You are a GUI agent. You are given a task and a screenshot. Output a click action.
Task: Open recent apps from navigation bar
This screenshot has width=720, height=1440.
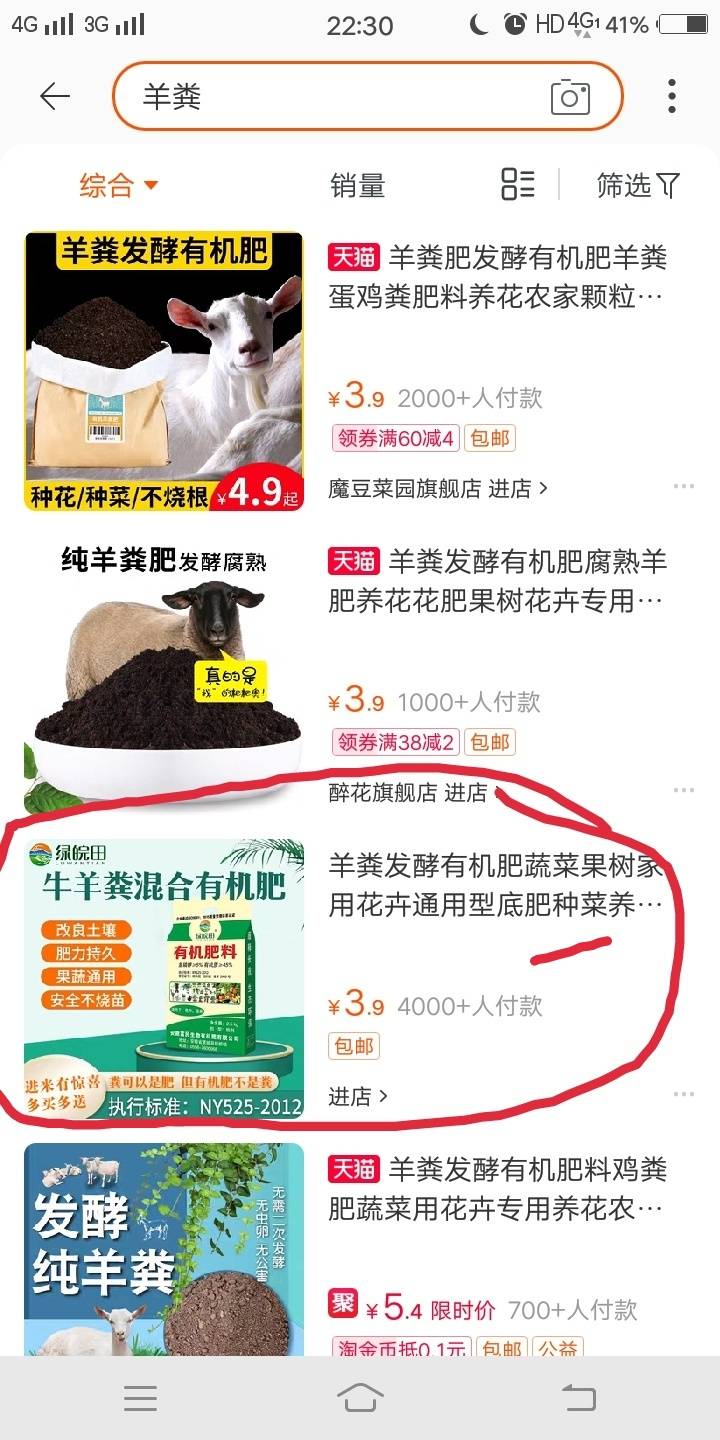(x=140, y=1398)
